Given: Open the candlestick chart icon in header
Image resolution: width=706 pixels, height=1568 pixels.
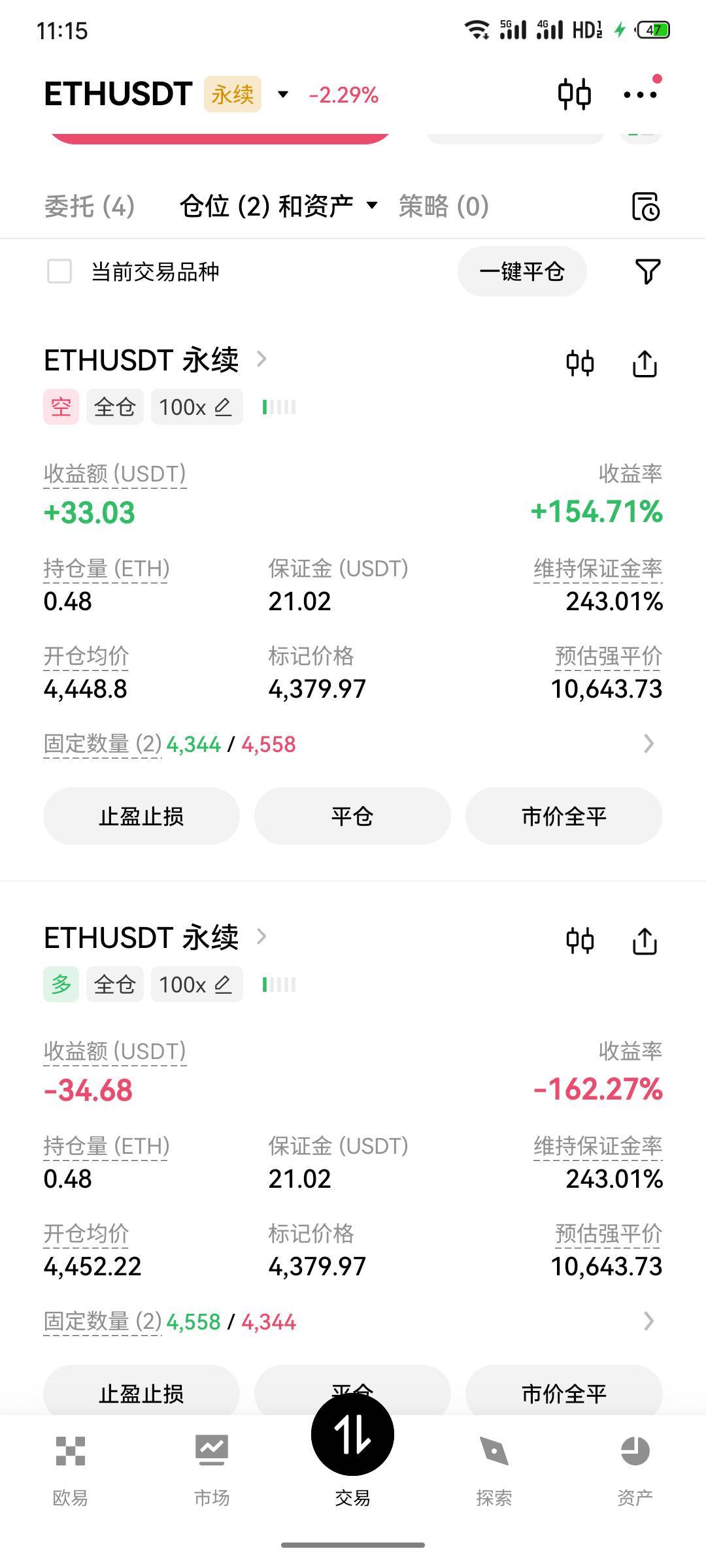Looking at the screenshot, I should click(x=575, y=95).
